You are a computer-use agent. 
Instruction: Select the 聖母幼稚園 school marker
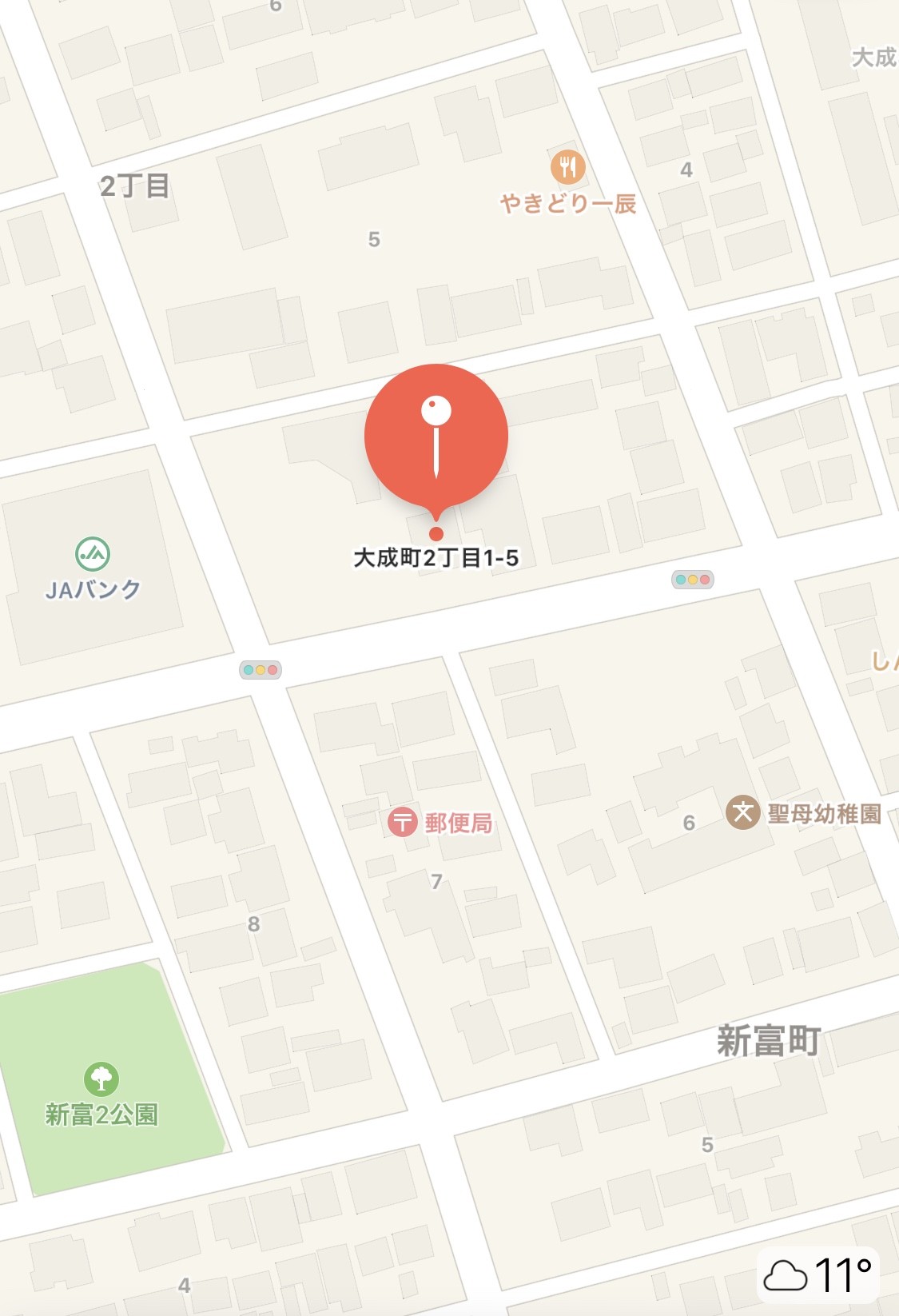click(742, 813)
